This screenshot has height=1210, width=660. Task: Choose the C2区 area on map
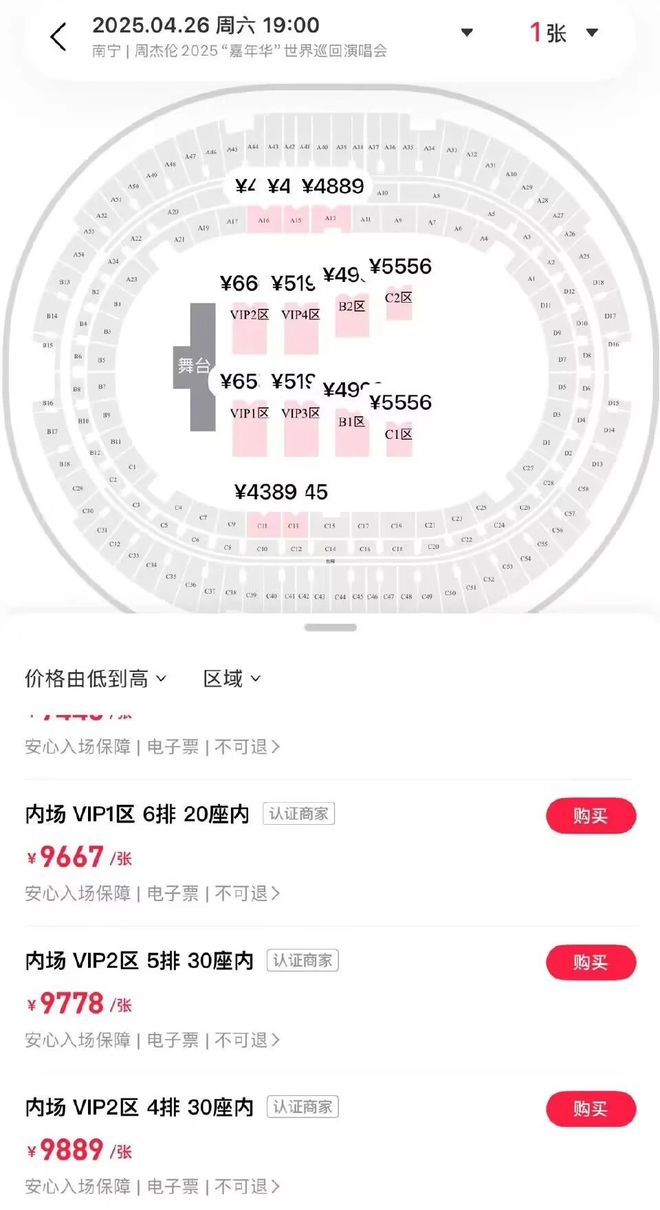pyautogui.click(x=399, y=300)
